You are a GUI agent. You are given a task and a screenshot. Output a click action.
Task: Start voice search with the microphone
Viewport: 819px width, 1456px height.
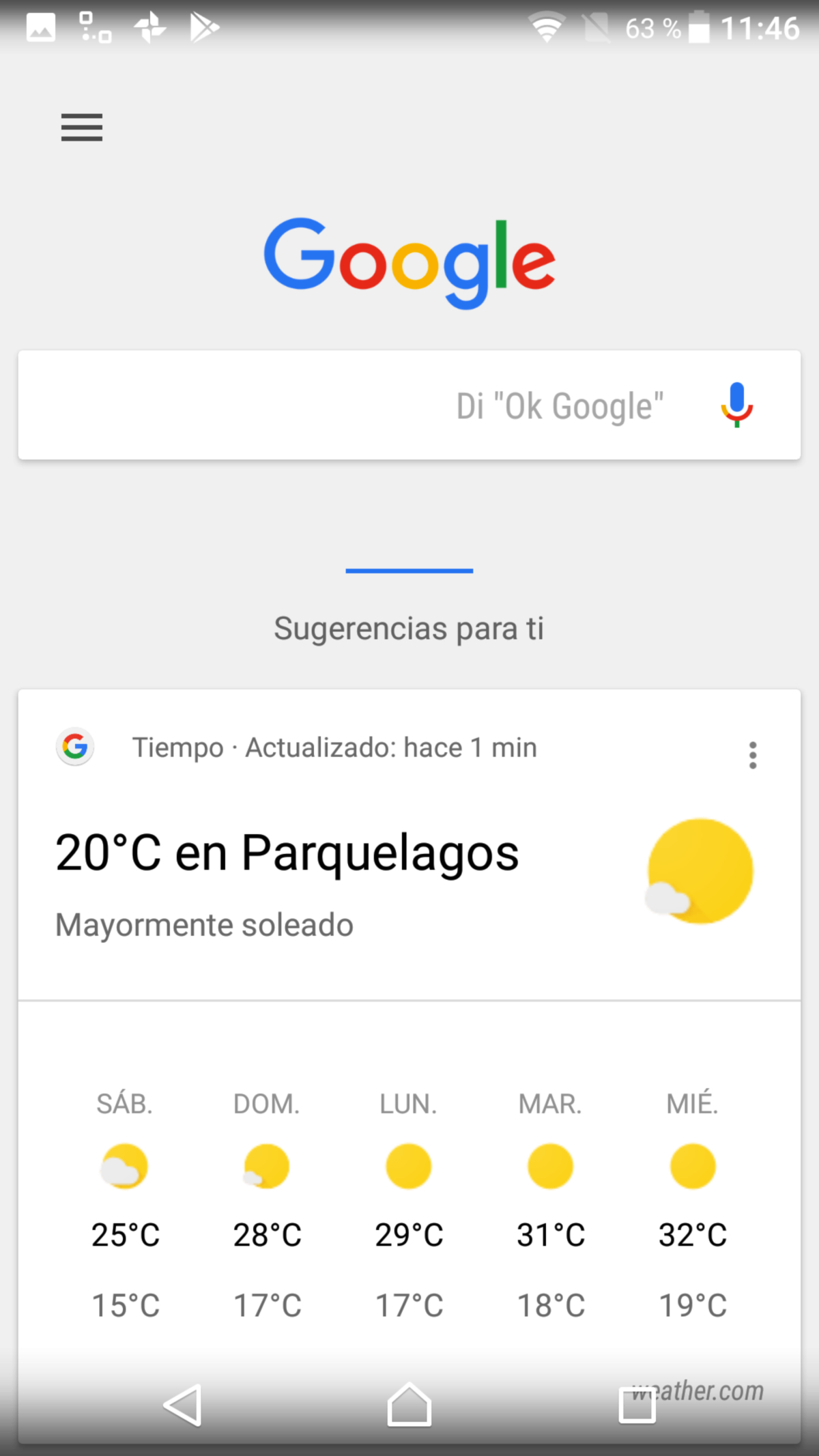click(736, 405)
